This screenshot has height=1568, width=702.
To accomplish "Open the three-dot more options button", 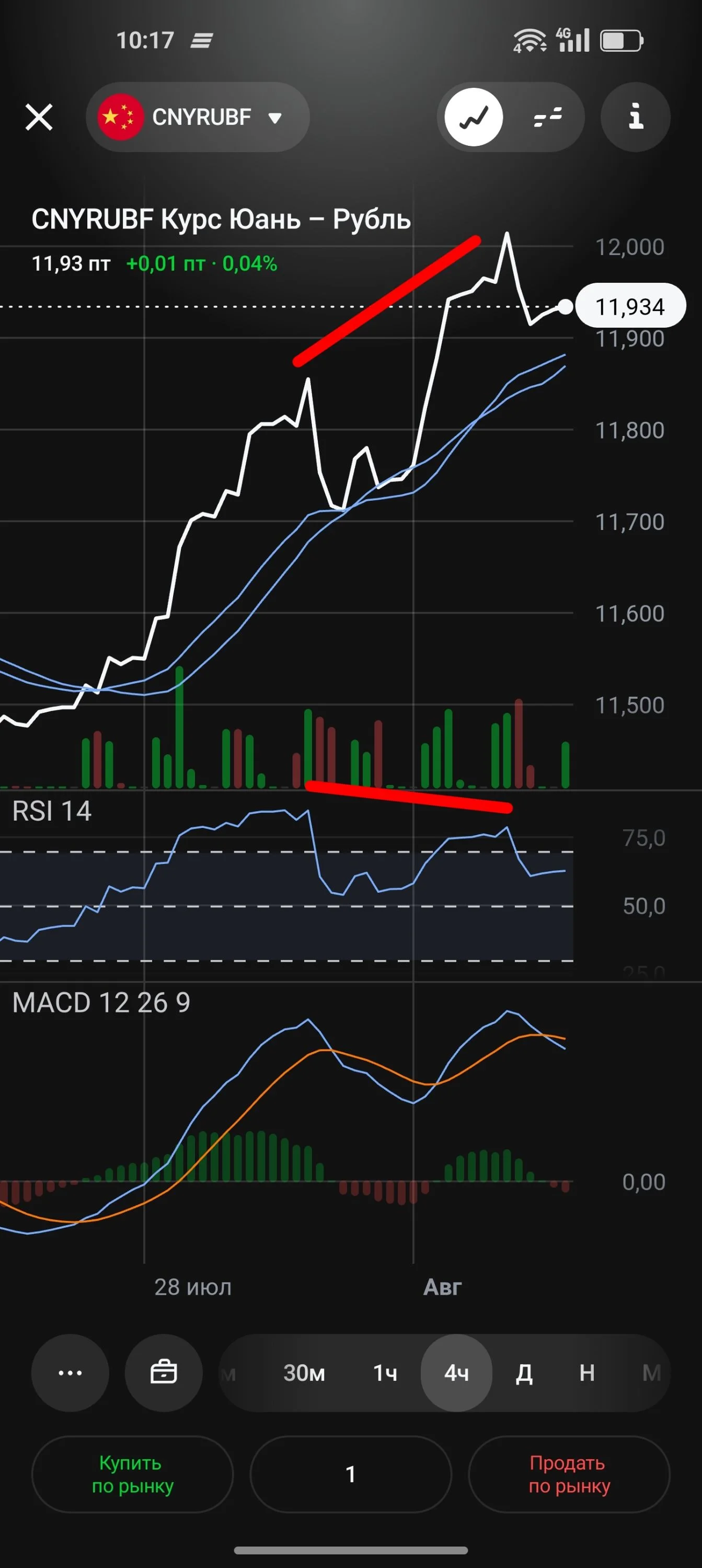I will (x=70, y=1373).
